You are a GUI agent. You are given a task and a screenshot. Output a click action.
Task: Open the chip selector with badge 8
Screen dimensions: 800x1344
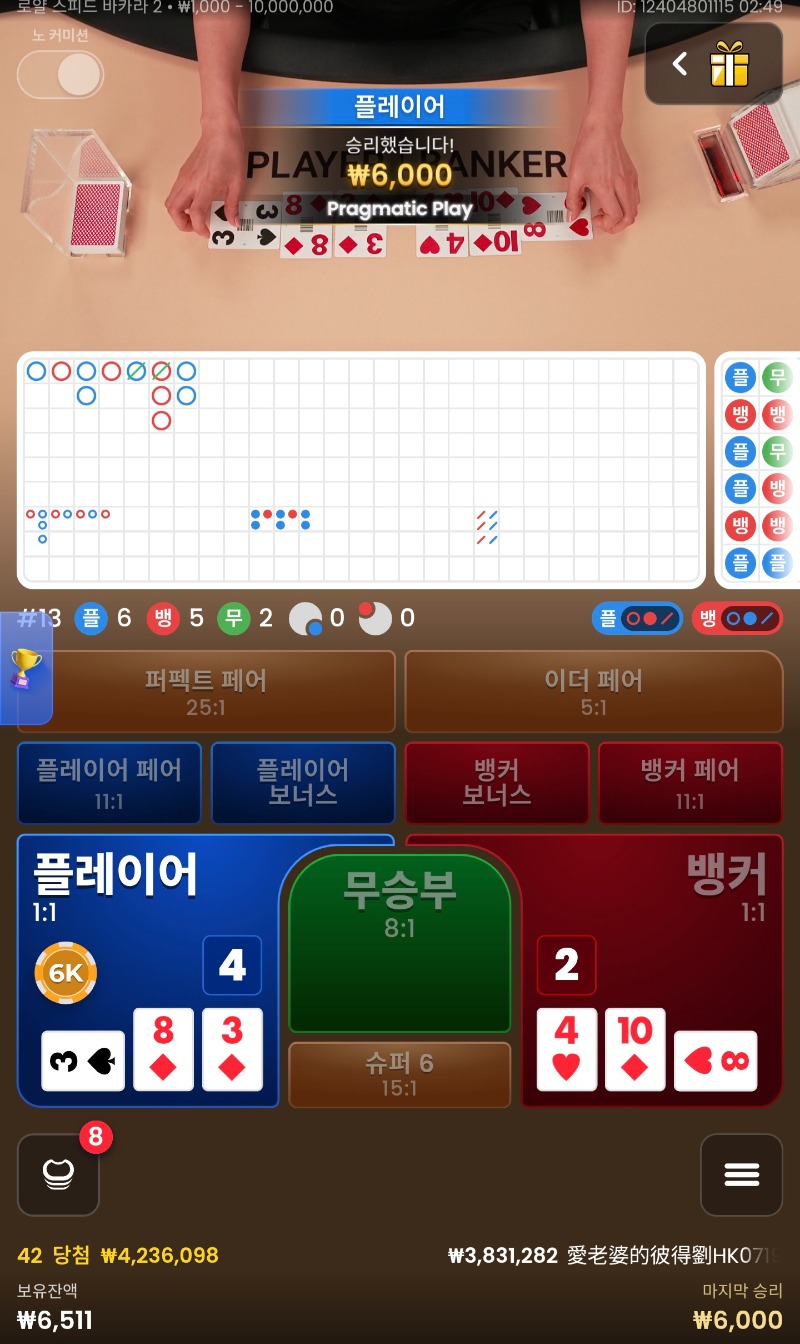tap(58, 1174)
